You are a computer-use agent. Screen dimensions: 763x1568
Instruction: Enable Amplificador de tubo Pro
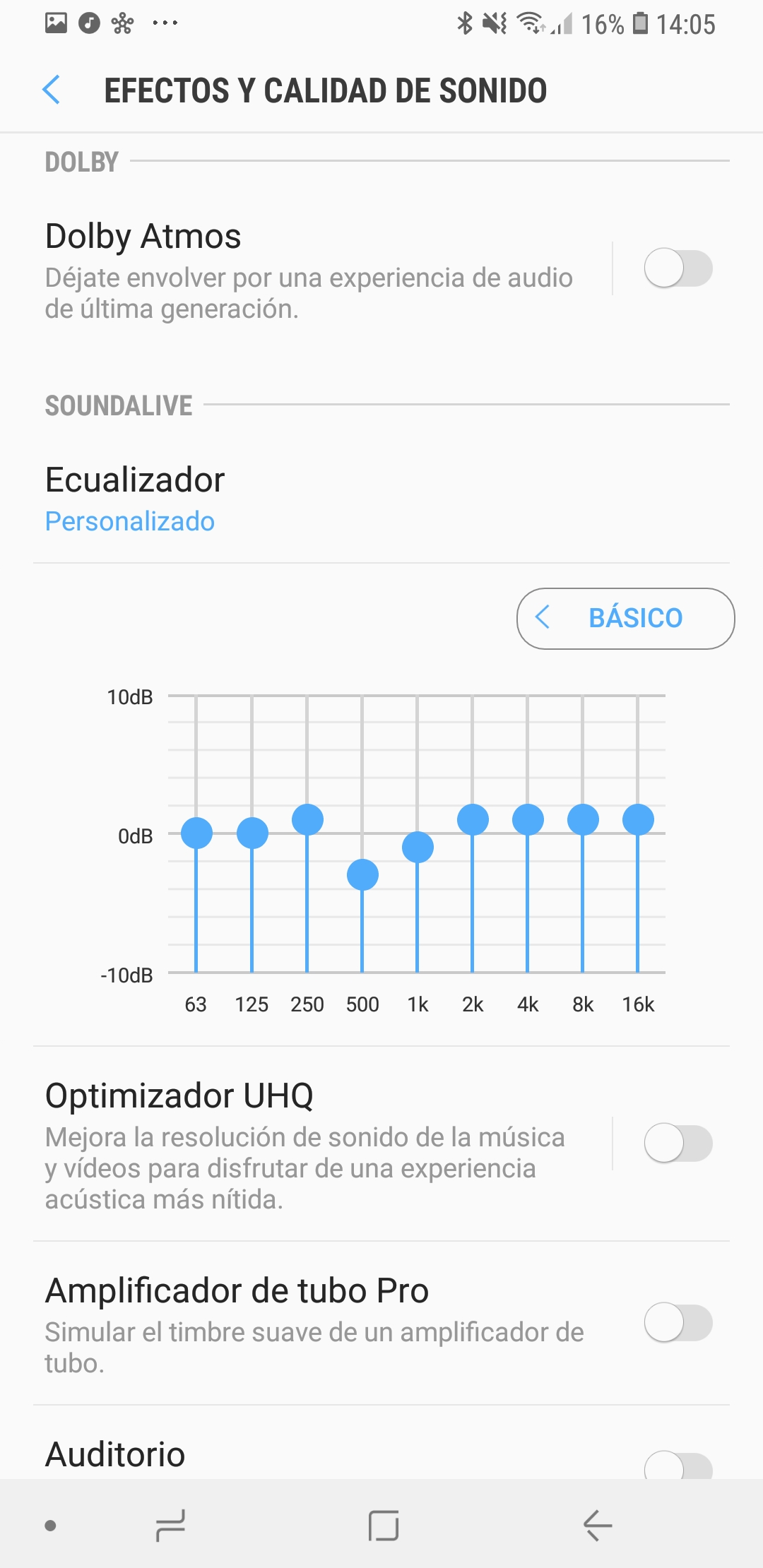click(678, 1323)
